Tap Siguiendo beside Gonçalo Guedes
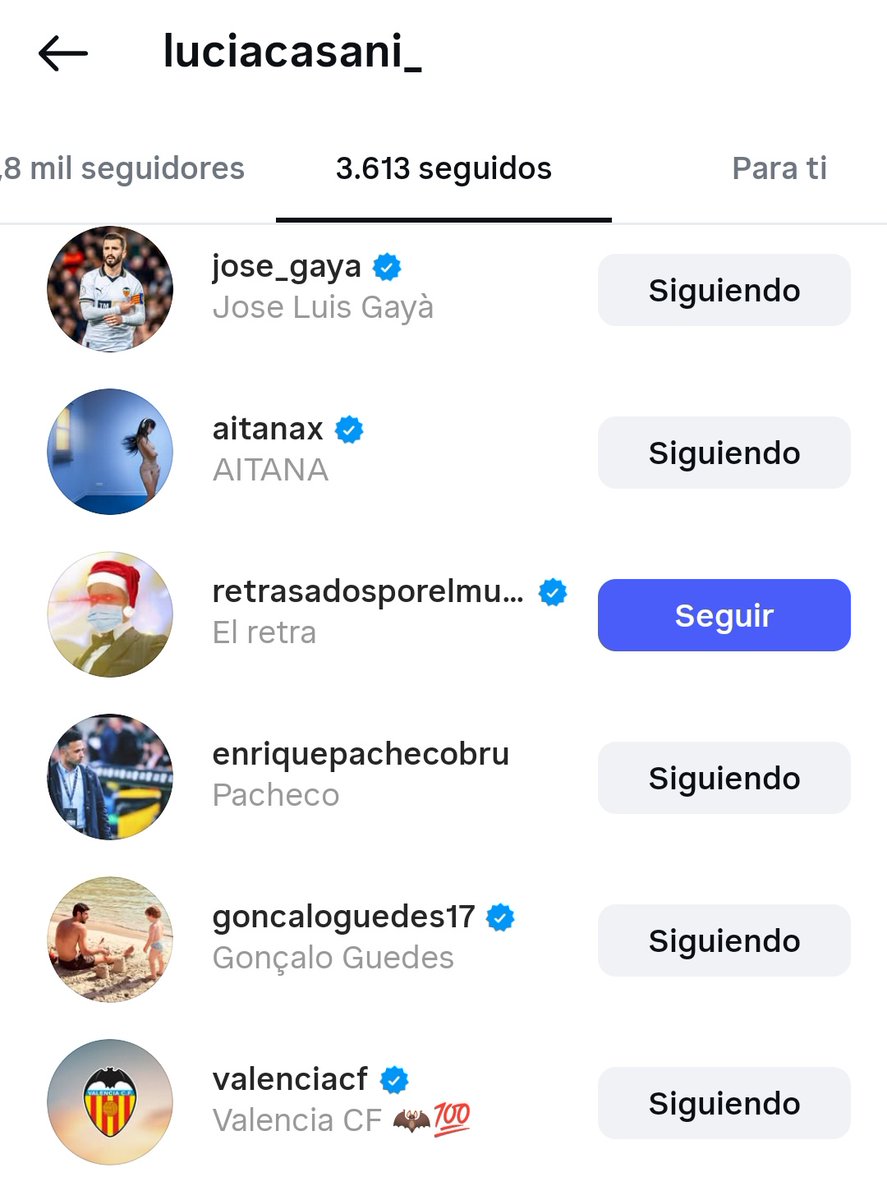 [724, 941]
